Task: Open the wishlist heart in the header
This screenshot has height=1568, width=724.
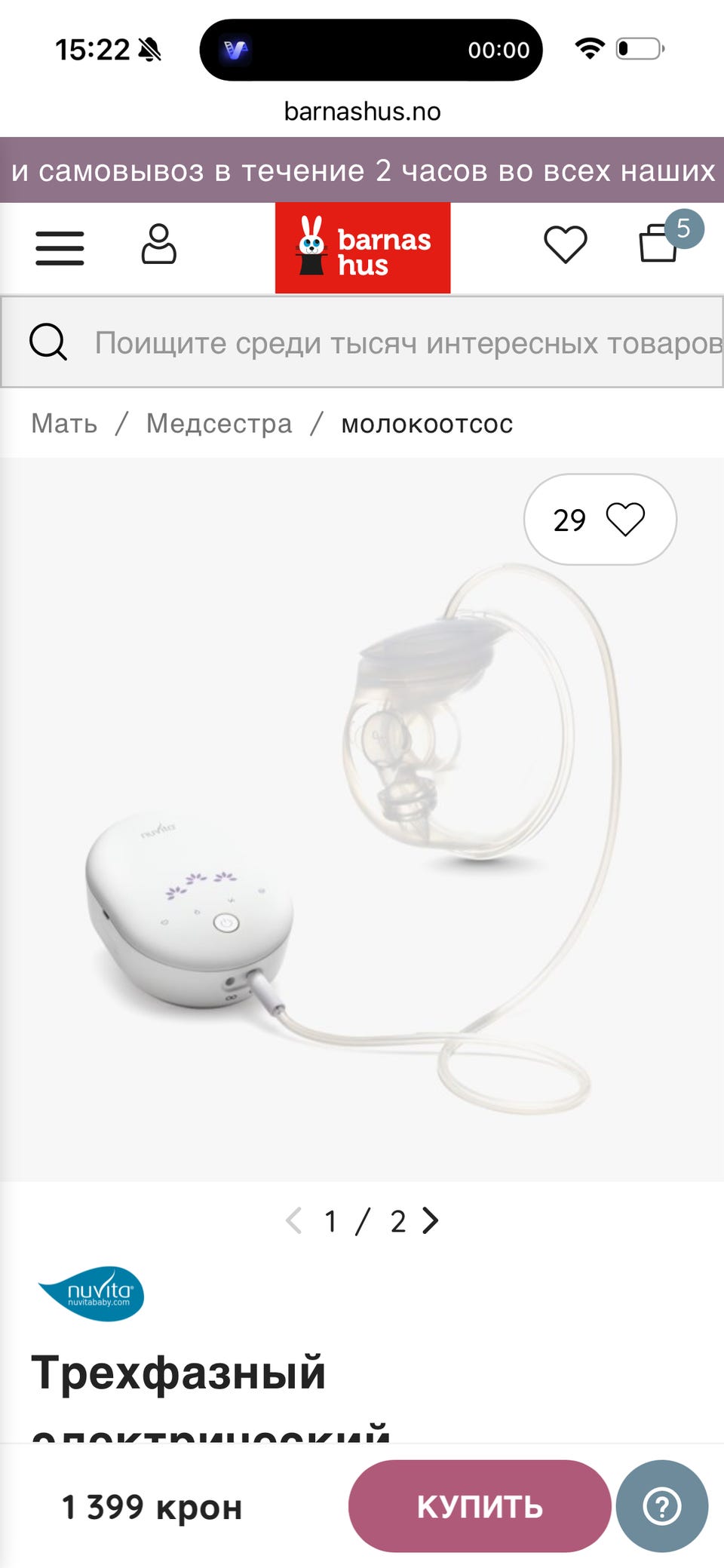Action: pyautogui.click(x=566, y=244)
